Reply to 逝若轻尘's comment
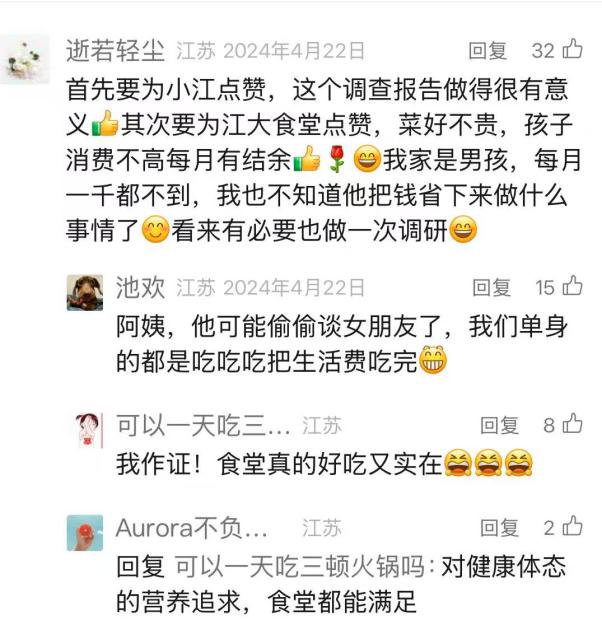Viewport: 602px width, 620px height. pos(488,51)
